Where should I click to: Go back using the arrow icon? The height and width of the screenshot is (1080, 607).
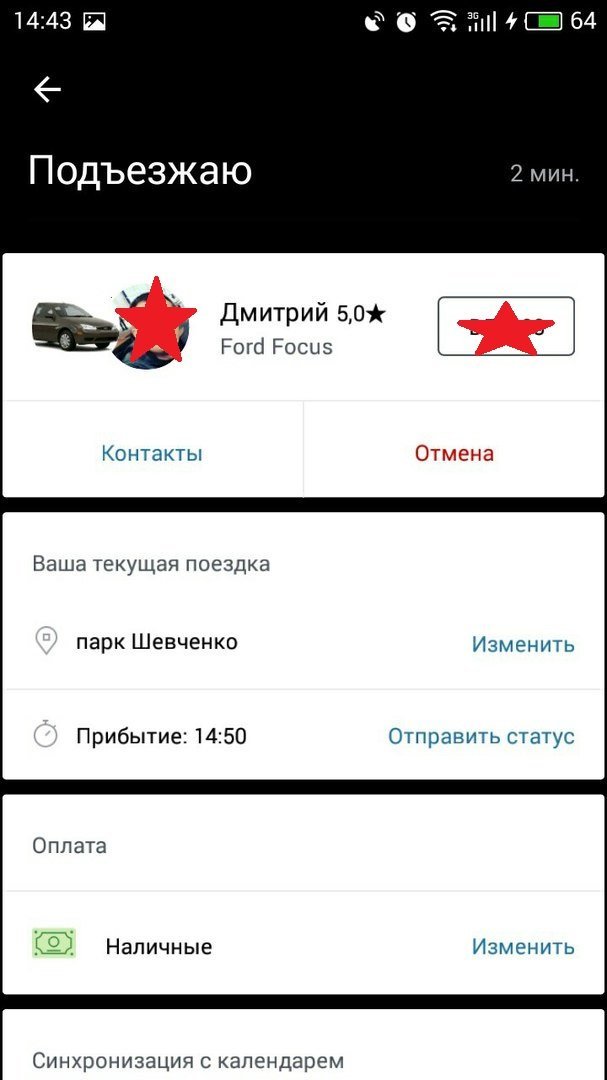pos(47,90)
